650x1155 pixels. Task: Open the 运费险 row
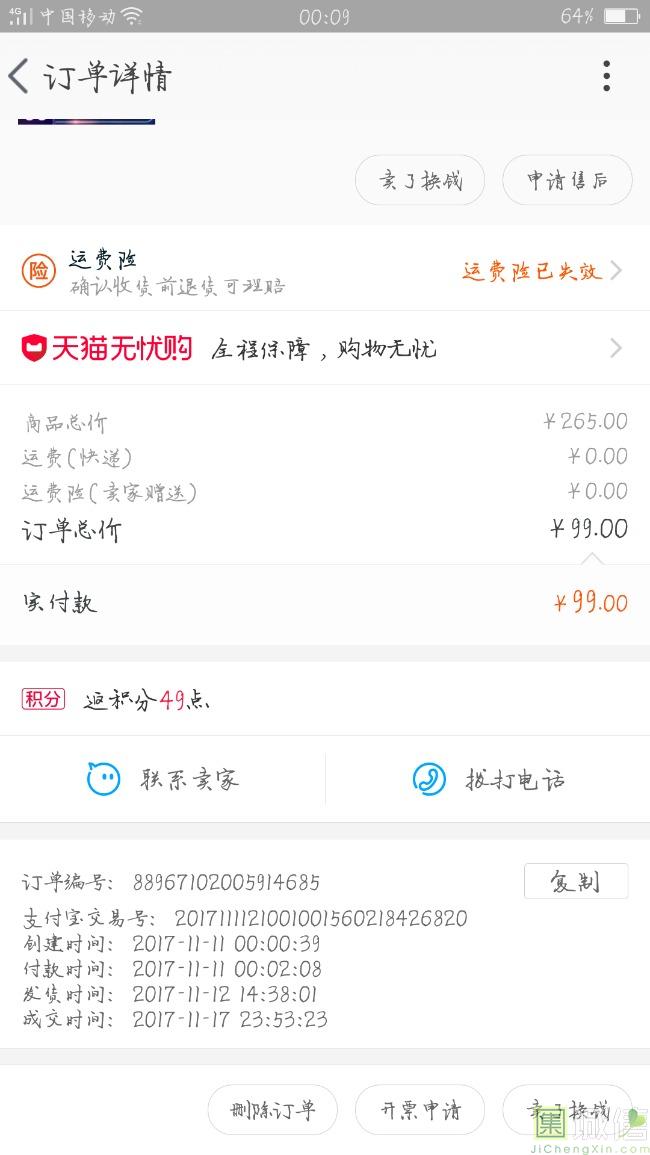(x=325, y=270)
